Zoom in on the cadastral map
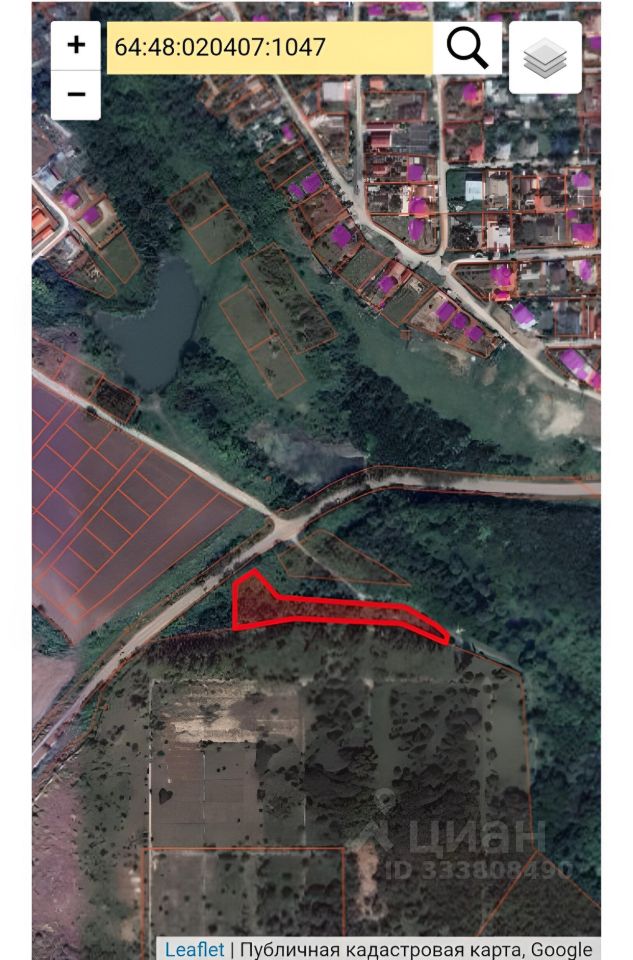Image resolution: width=633 pixels, height=960 pixels. click(x=76, y=45)
